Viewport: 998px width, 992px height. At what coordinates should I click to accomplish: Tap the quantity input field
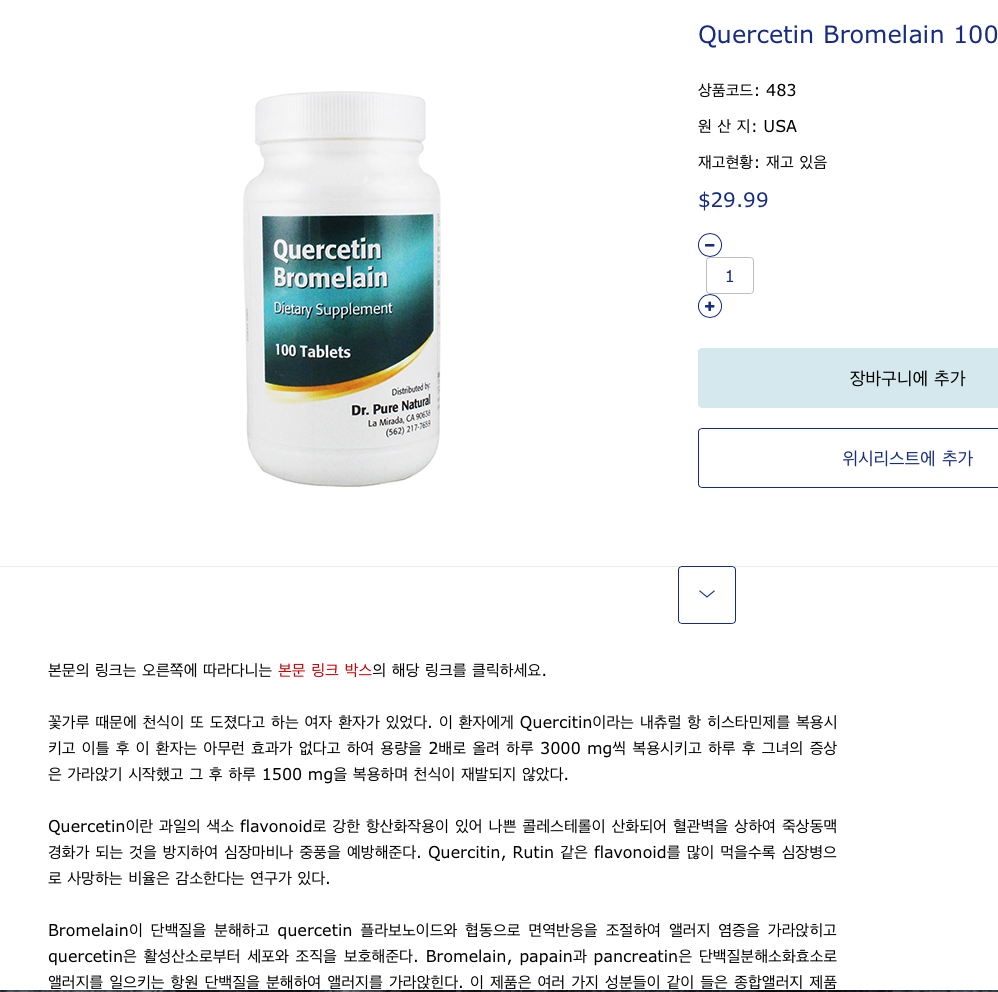coord(730,276)
